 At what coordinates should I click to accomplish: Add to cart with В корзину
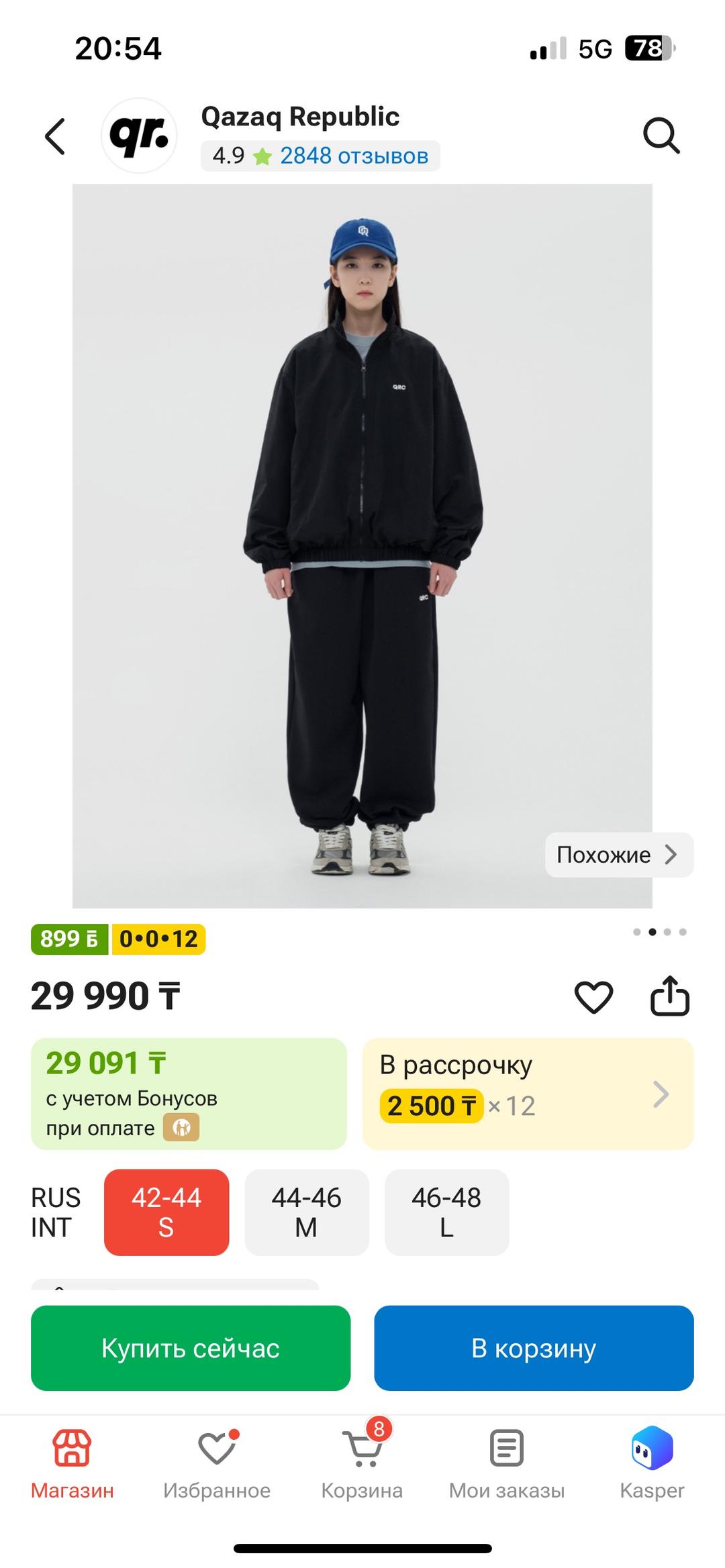tap(534, 1348)
